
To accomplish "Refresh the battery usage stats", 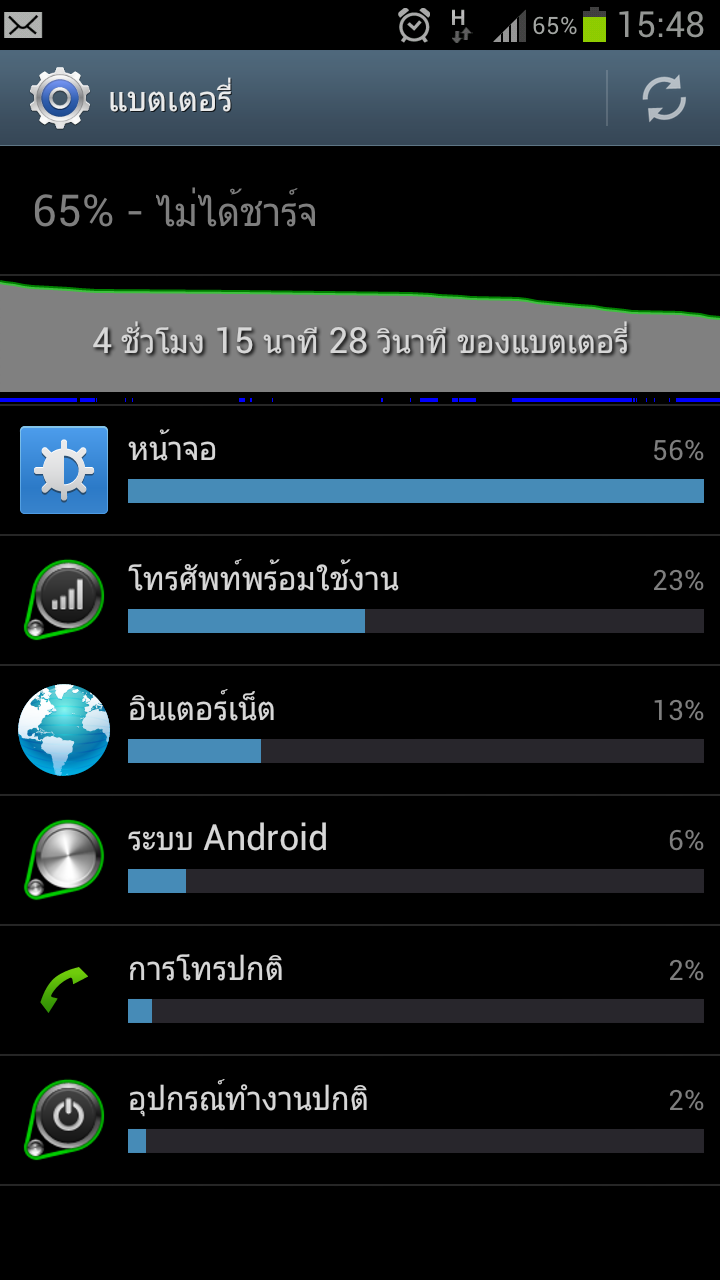I will (x=664, y=98).
